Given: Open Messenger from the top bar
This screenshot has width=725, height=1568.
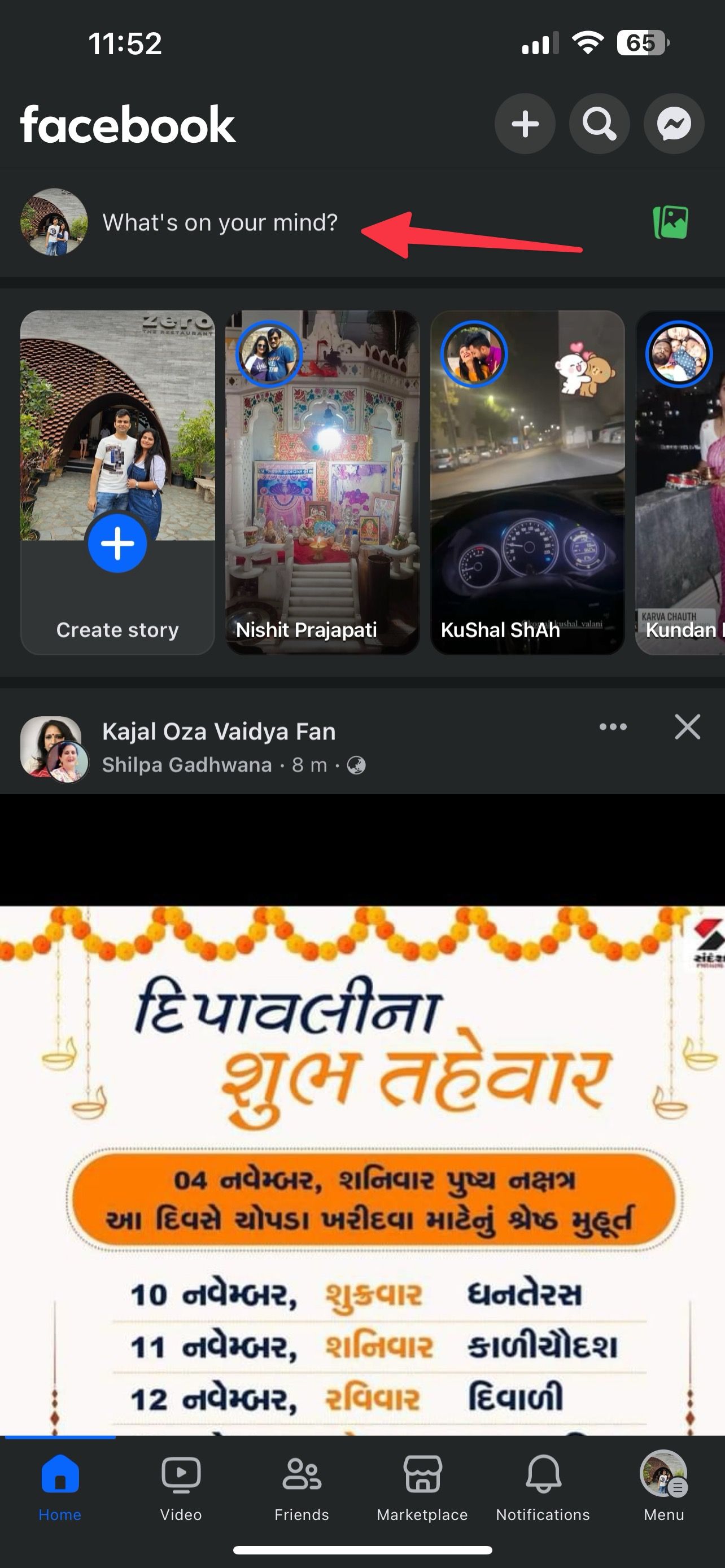Looking at the screenshot, I should pyautogui.click(x=673, y=124).
